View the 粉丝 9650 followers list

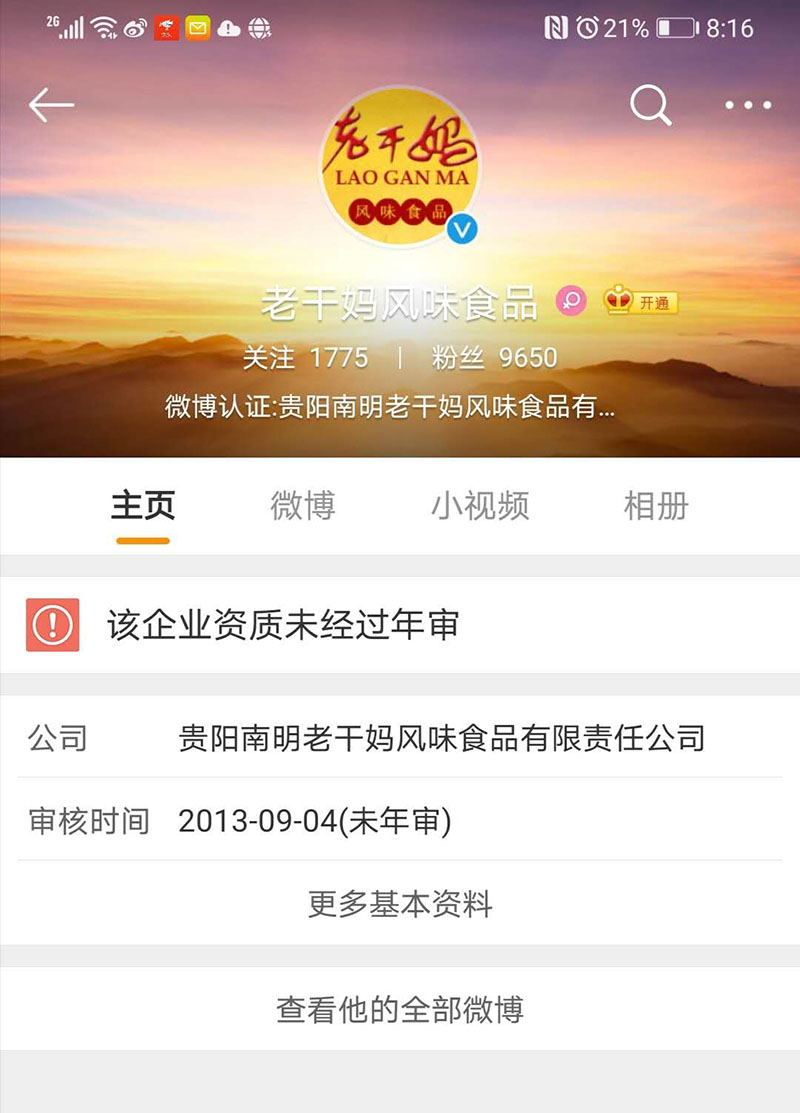(x=494, y=357)
